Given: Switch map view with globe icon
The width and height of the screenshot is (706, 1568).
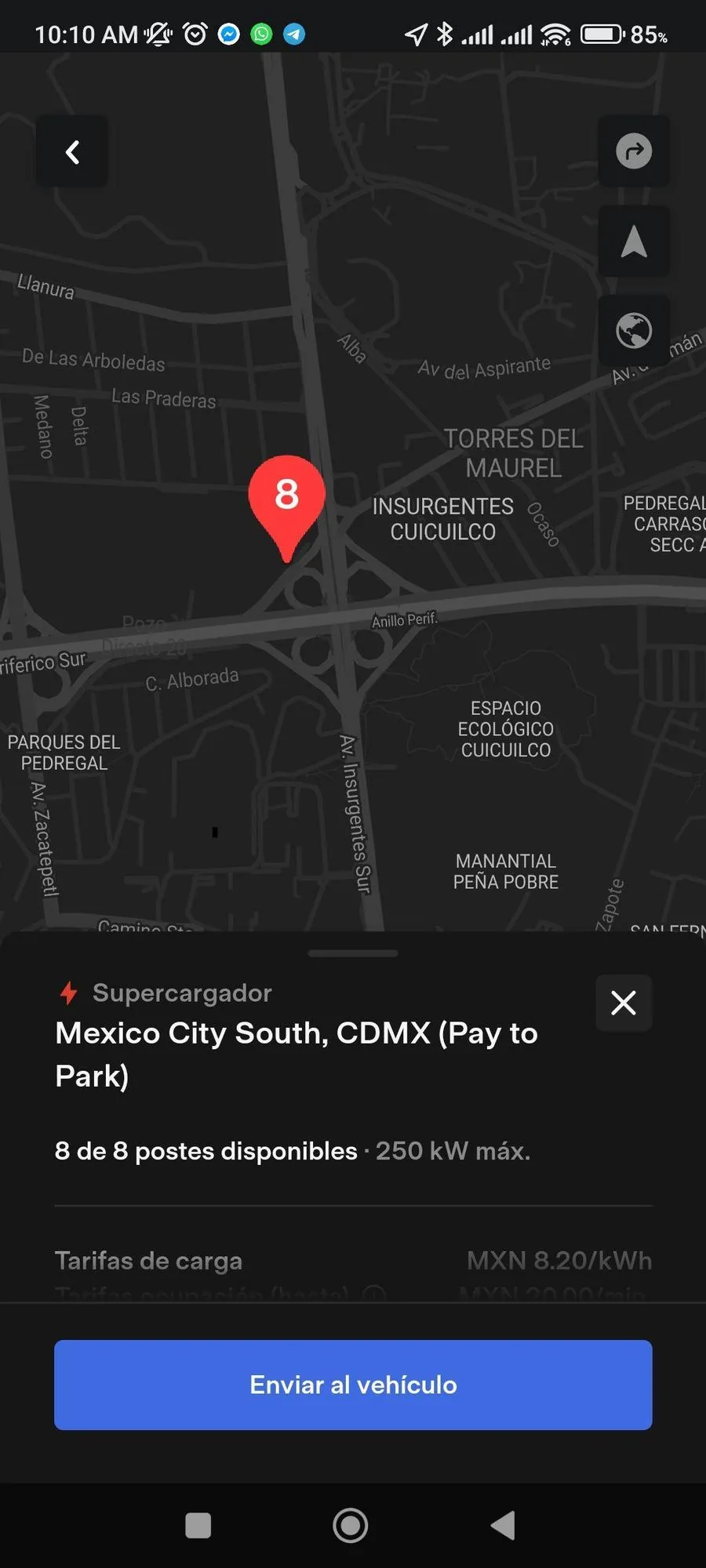Looking at the screenshot, I should pyautogui.click(x=634, y=331).
